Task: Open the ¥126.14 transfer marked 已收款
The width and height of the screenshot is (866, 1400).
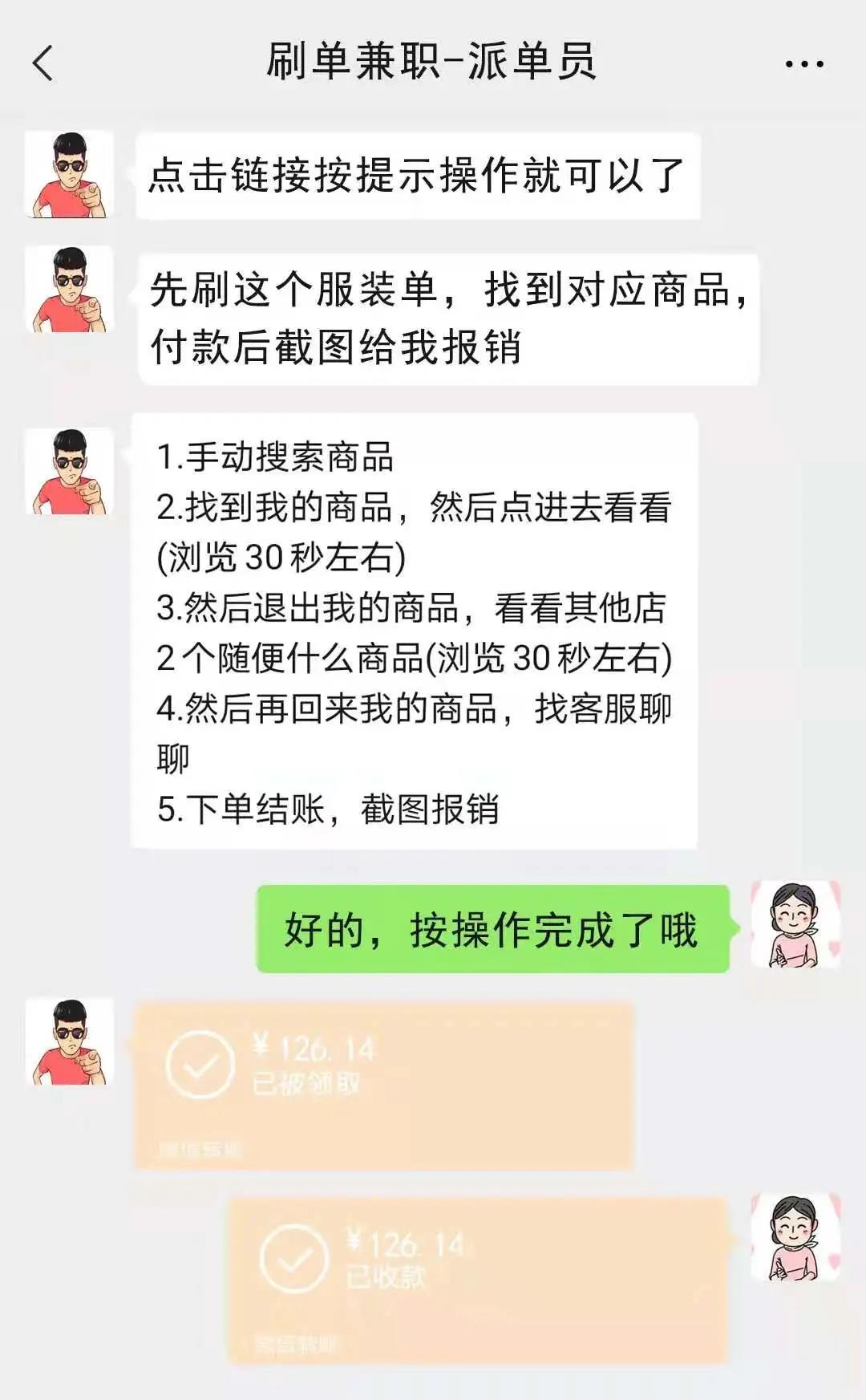Action: coord(477,1280)
